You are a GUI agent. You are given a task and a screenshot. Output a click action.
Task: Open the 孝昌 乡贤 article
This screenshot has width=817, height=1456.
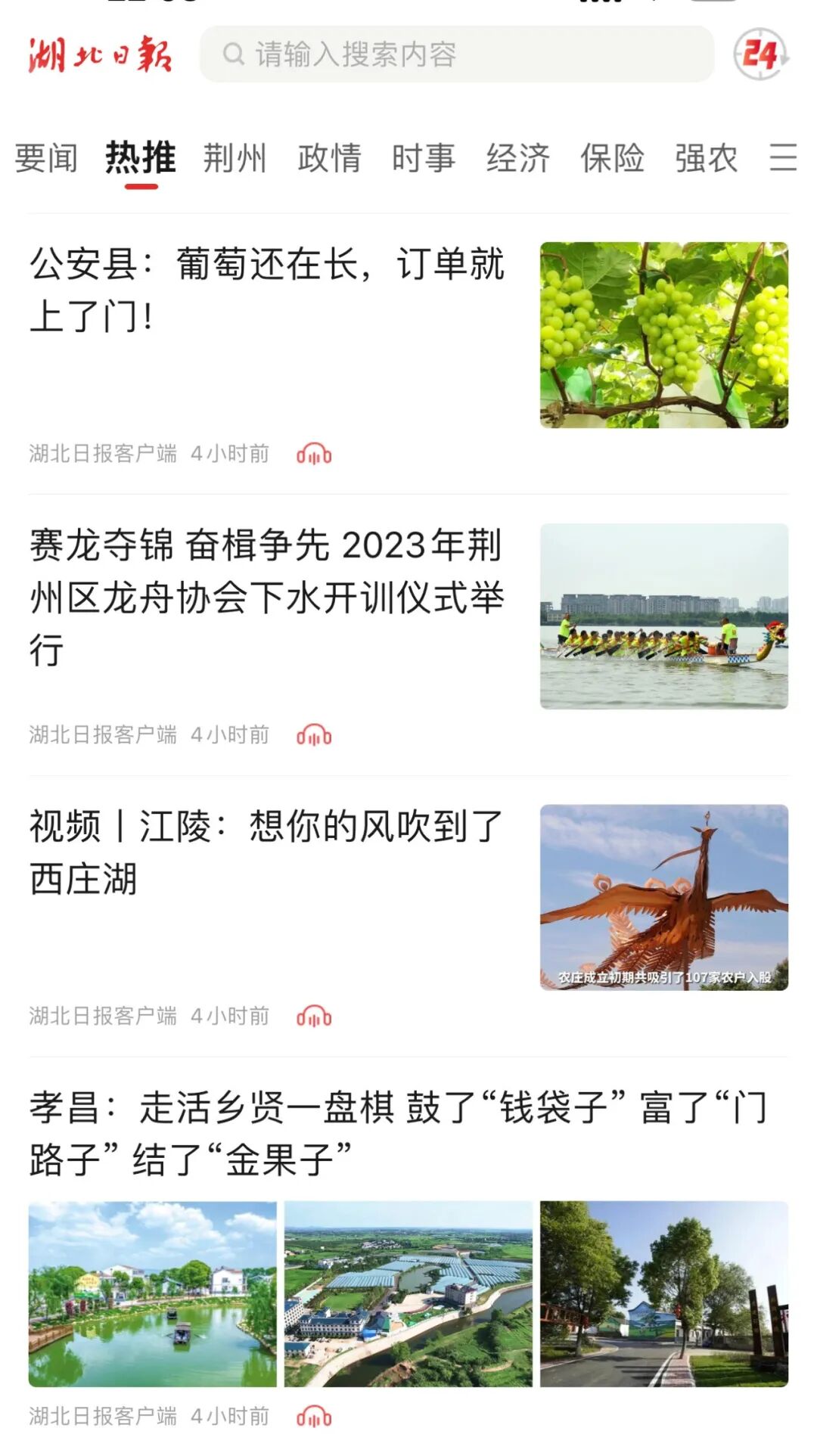click(x=399, y=1133)
